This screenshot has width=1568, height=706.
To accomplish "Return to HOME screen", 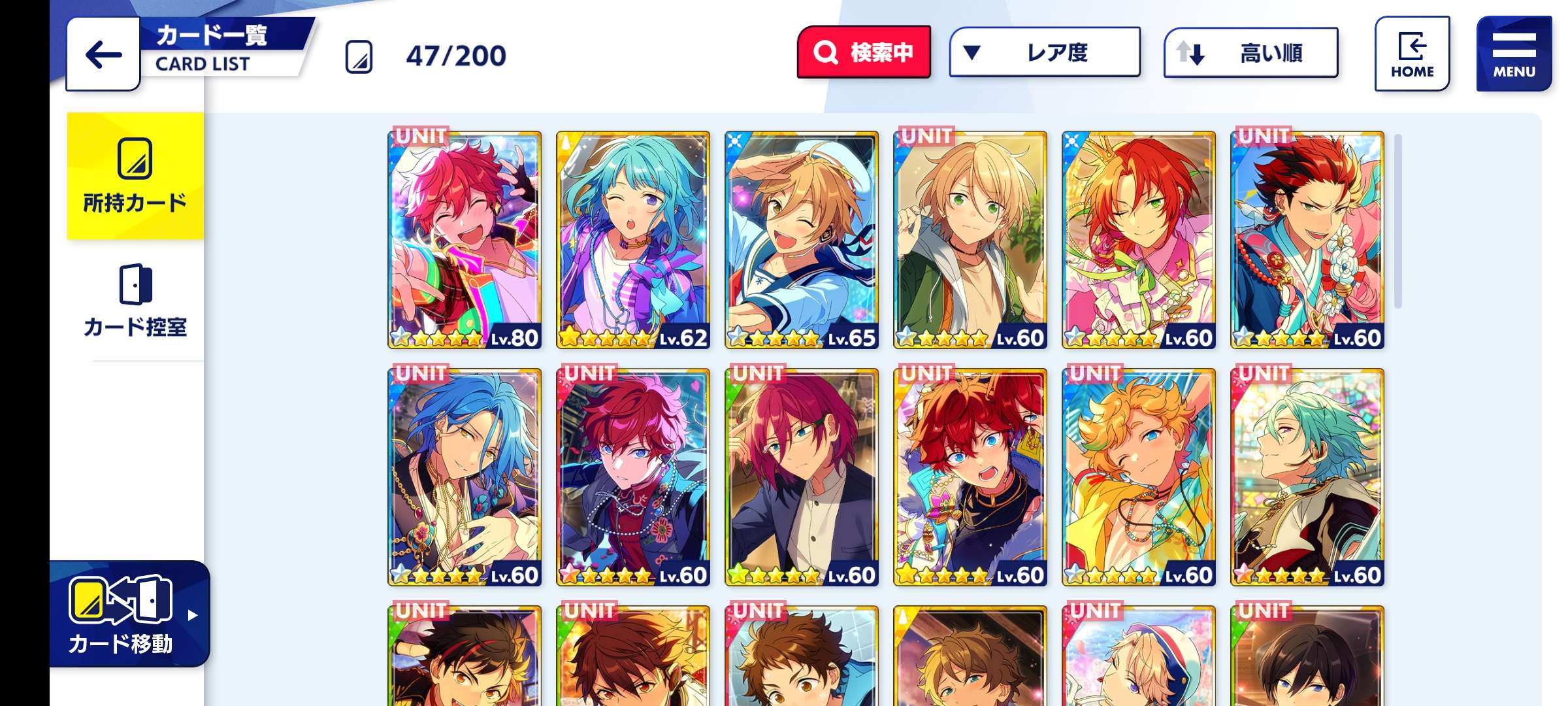I will click(1412, 54).
